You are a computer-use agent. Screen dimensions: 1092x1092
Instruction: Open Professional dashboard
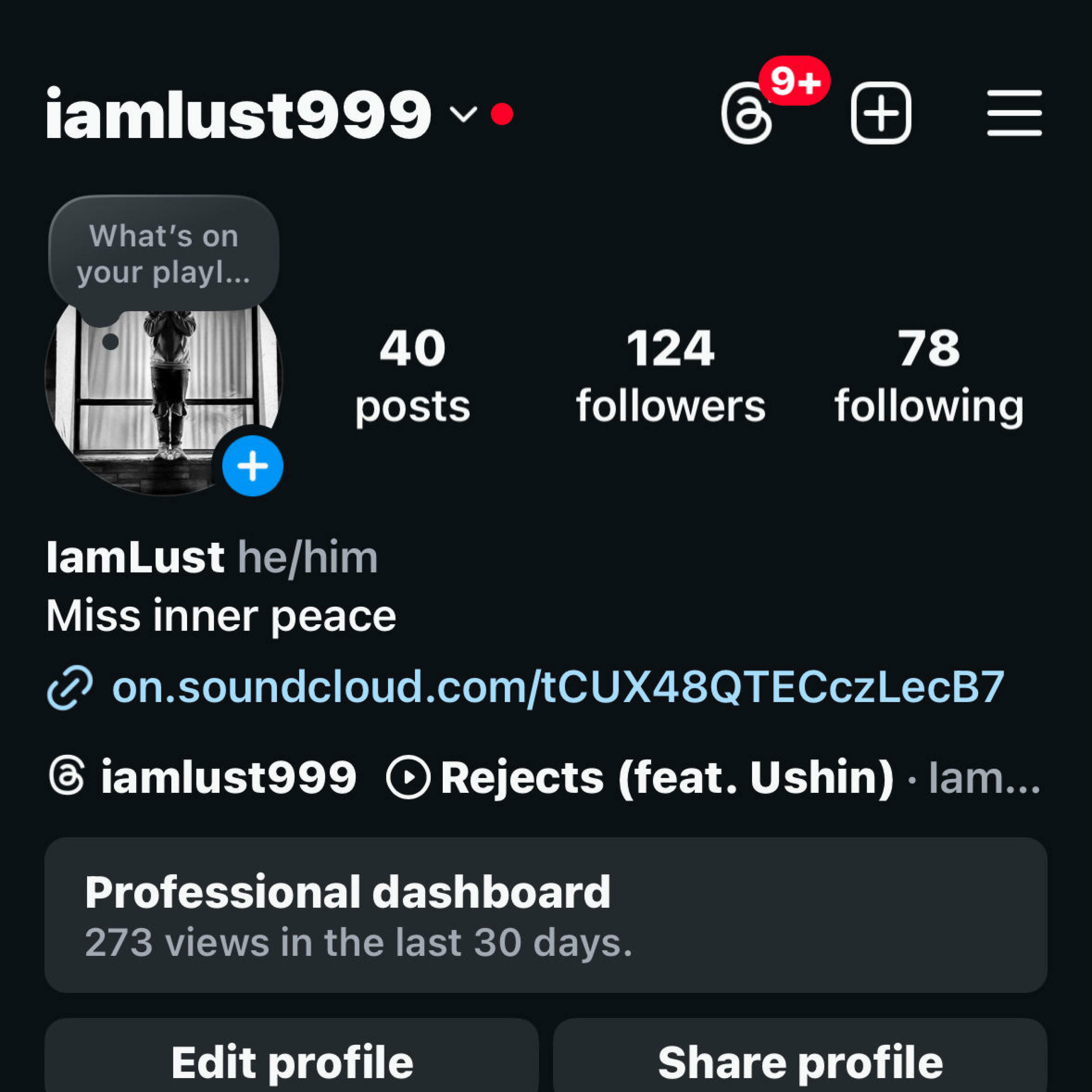coord(545,916)
